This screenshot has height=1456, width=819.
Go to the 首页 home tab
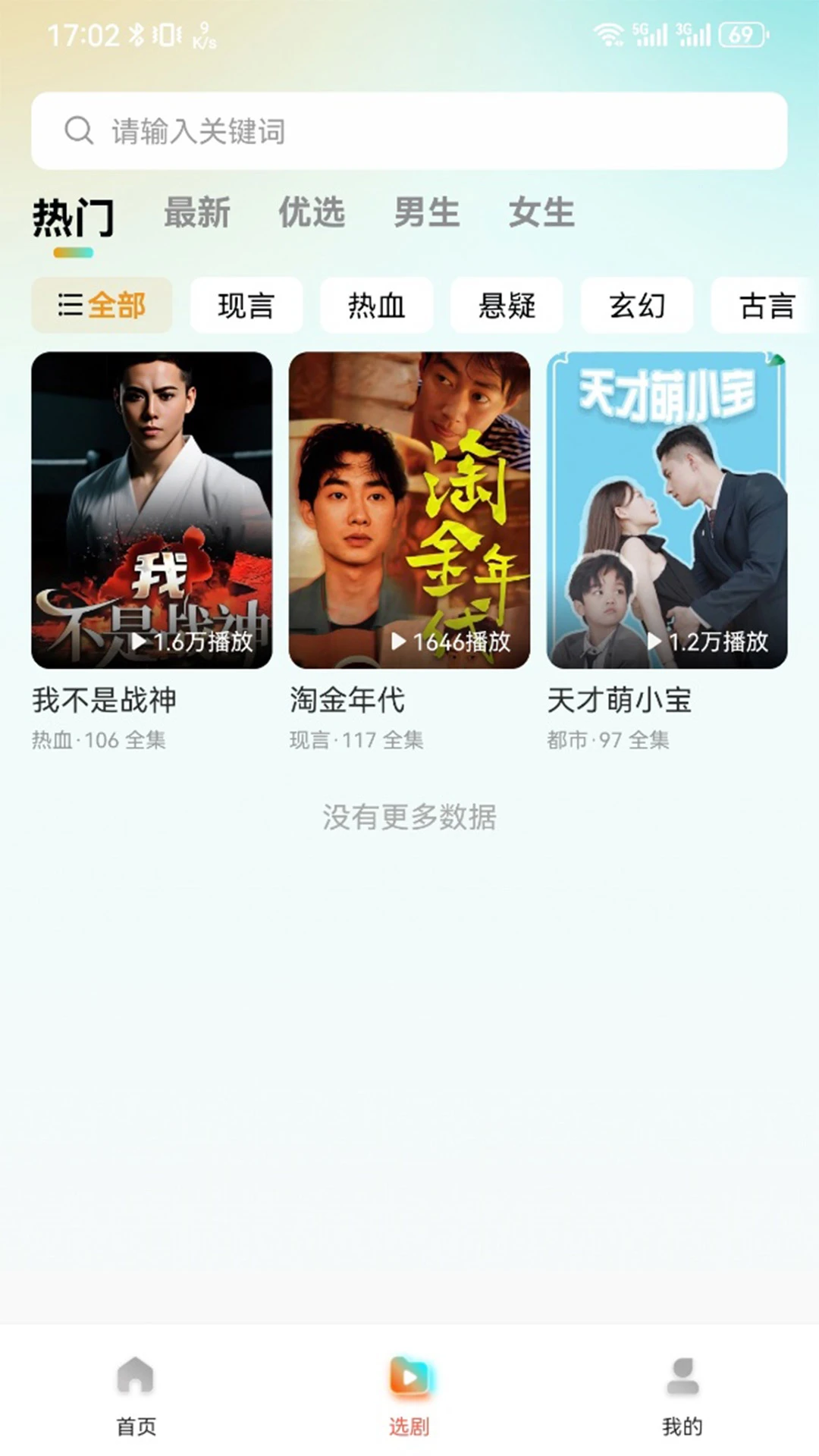136,1395
